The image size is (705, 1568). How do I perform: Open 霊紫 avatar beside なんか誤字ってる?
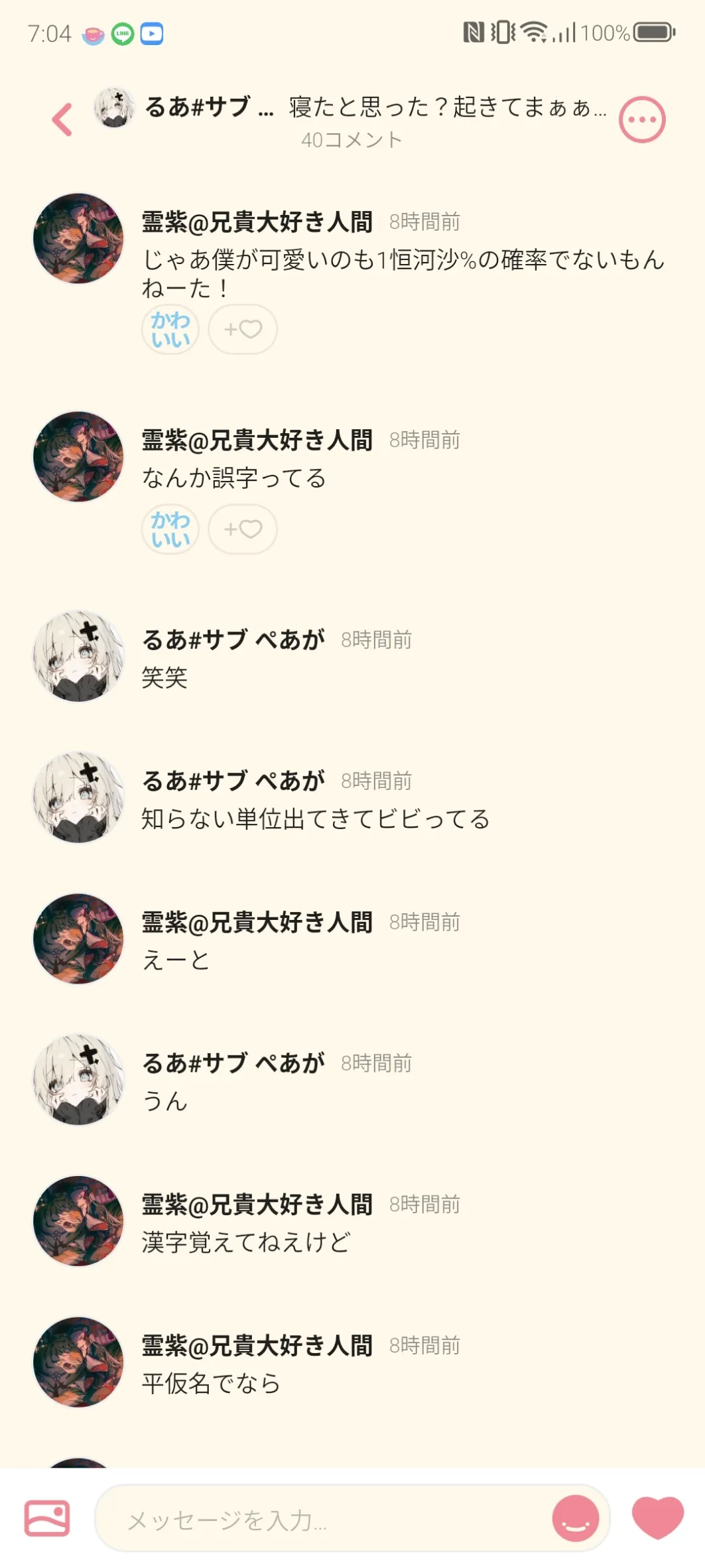click(78, 456)
